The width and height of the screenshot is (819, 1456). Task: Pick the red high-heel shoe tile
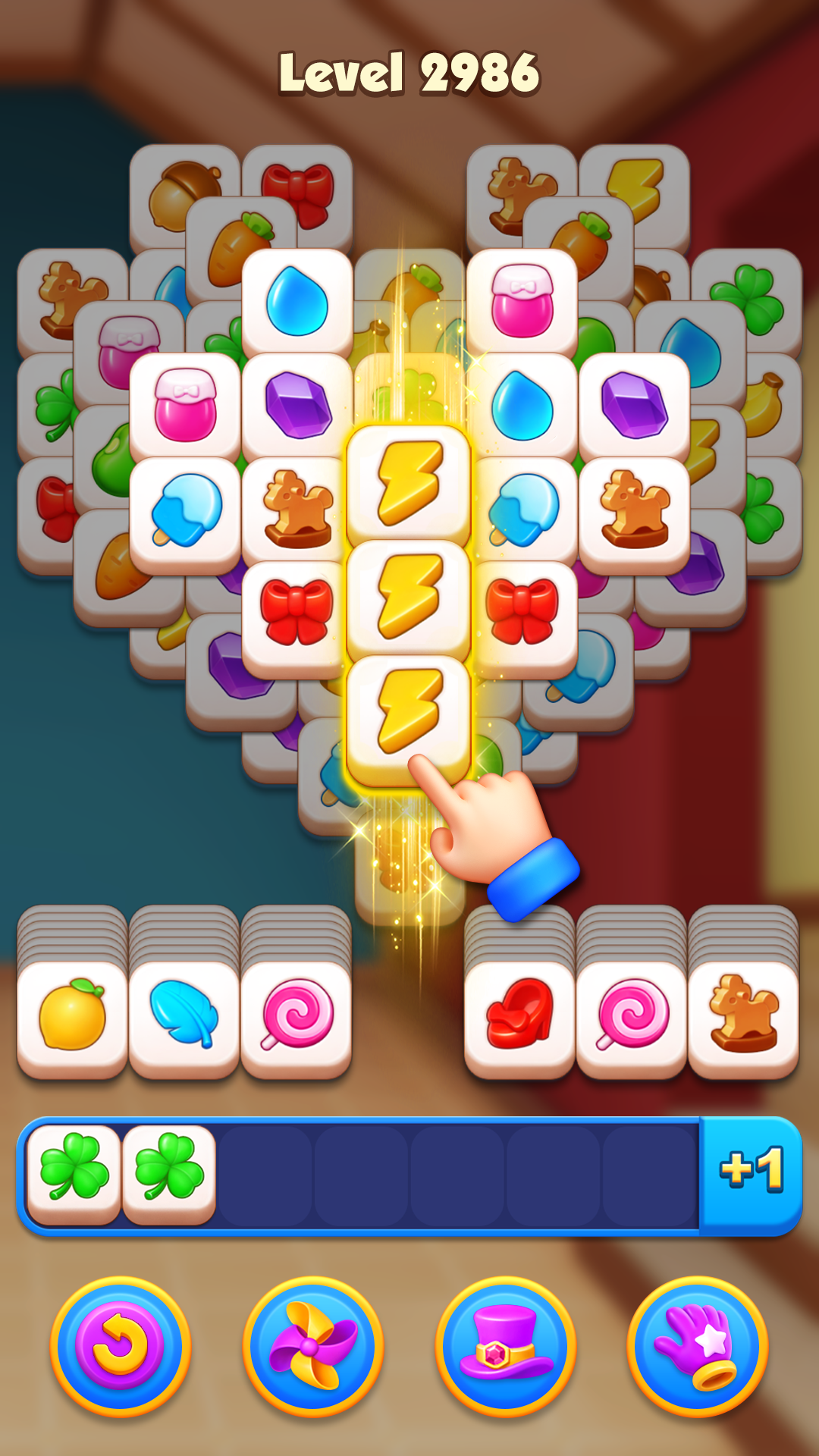(x=519, y=1016)
